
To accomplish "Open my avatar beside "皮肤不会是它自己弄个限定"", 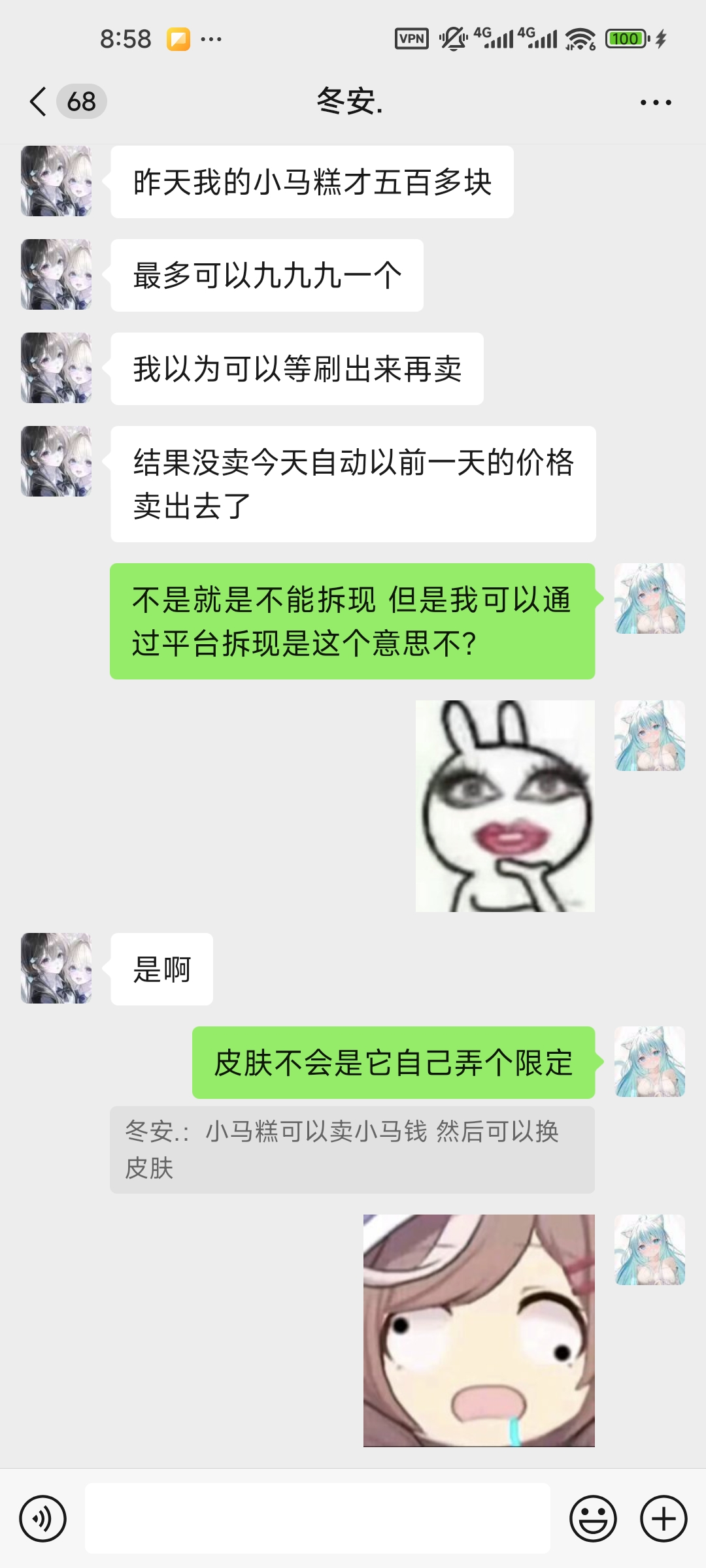I will click(x=650, y=1062).
